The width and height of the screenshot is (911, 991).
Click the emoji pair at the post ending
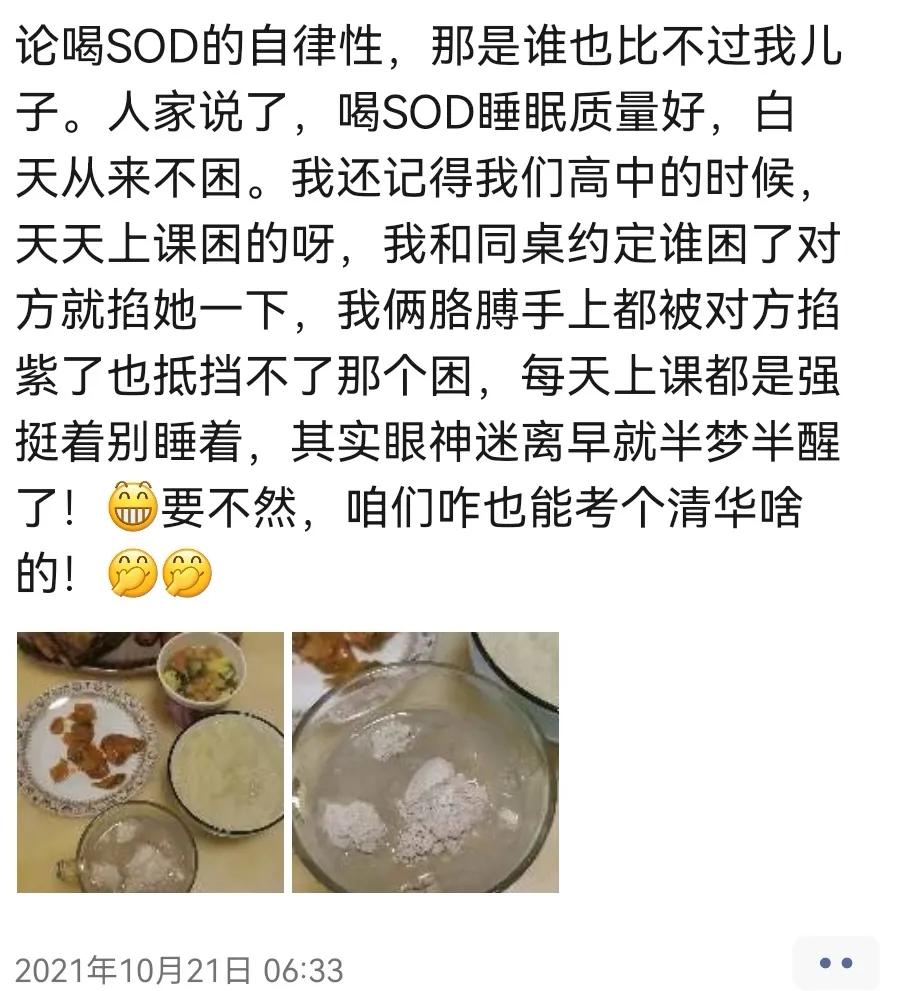pyautogui.click(x=160, y=572)
